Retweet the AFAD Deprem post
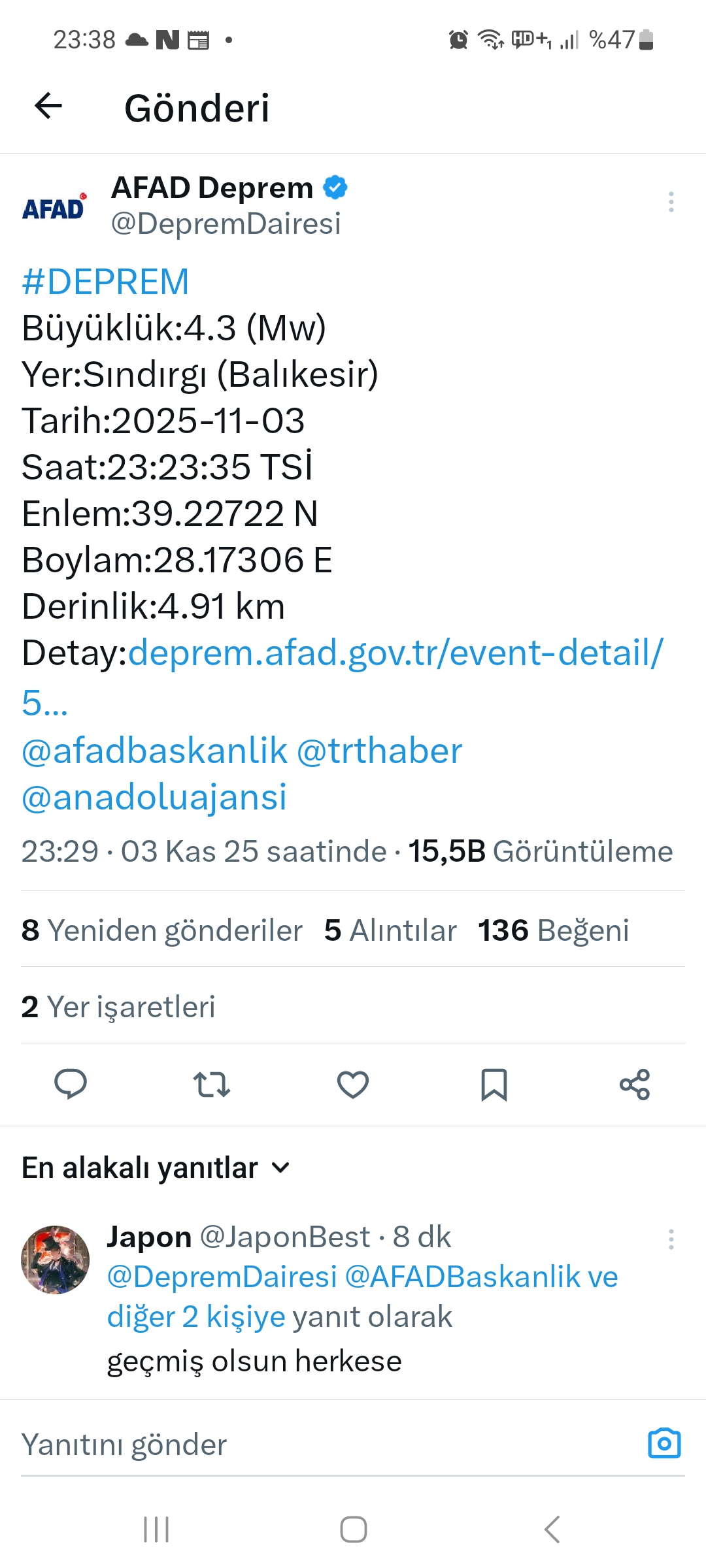Image resolution: width=706 pixels, height=1568 pixels. [212, 1085]
